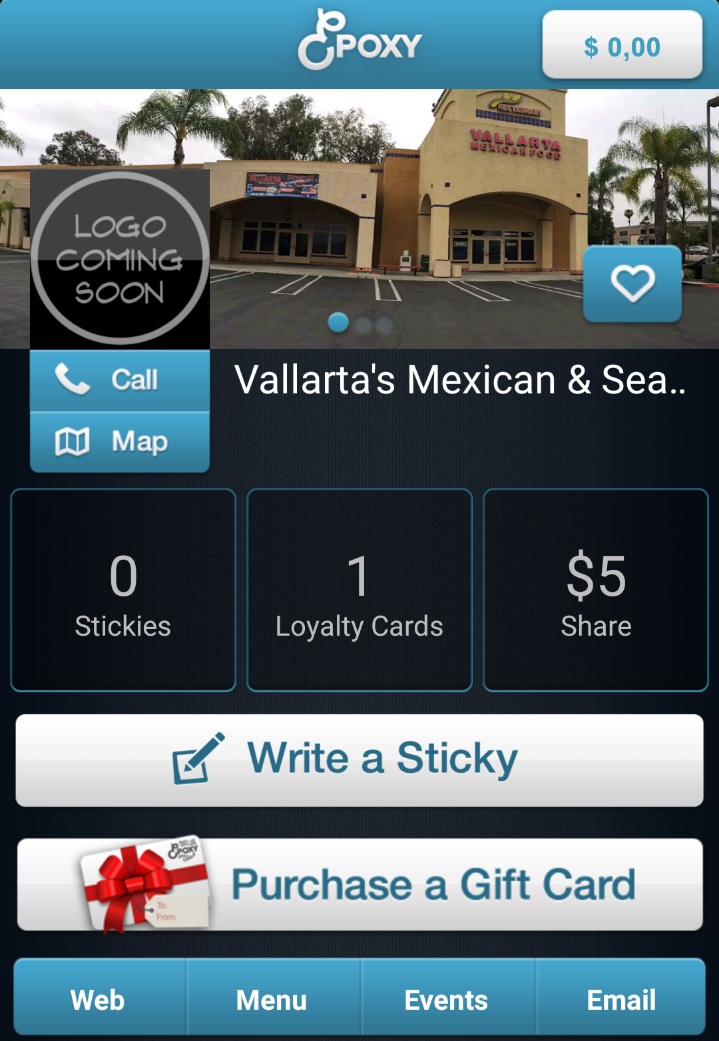Screen dimensions: 719x1041
Task: View the 0 Stickies tile
Action: pos(123,590)
